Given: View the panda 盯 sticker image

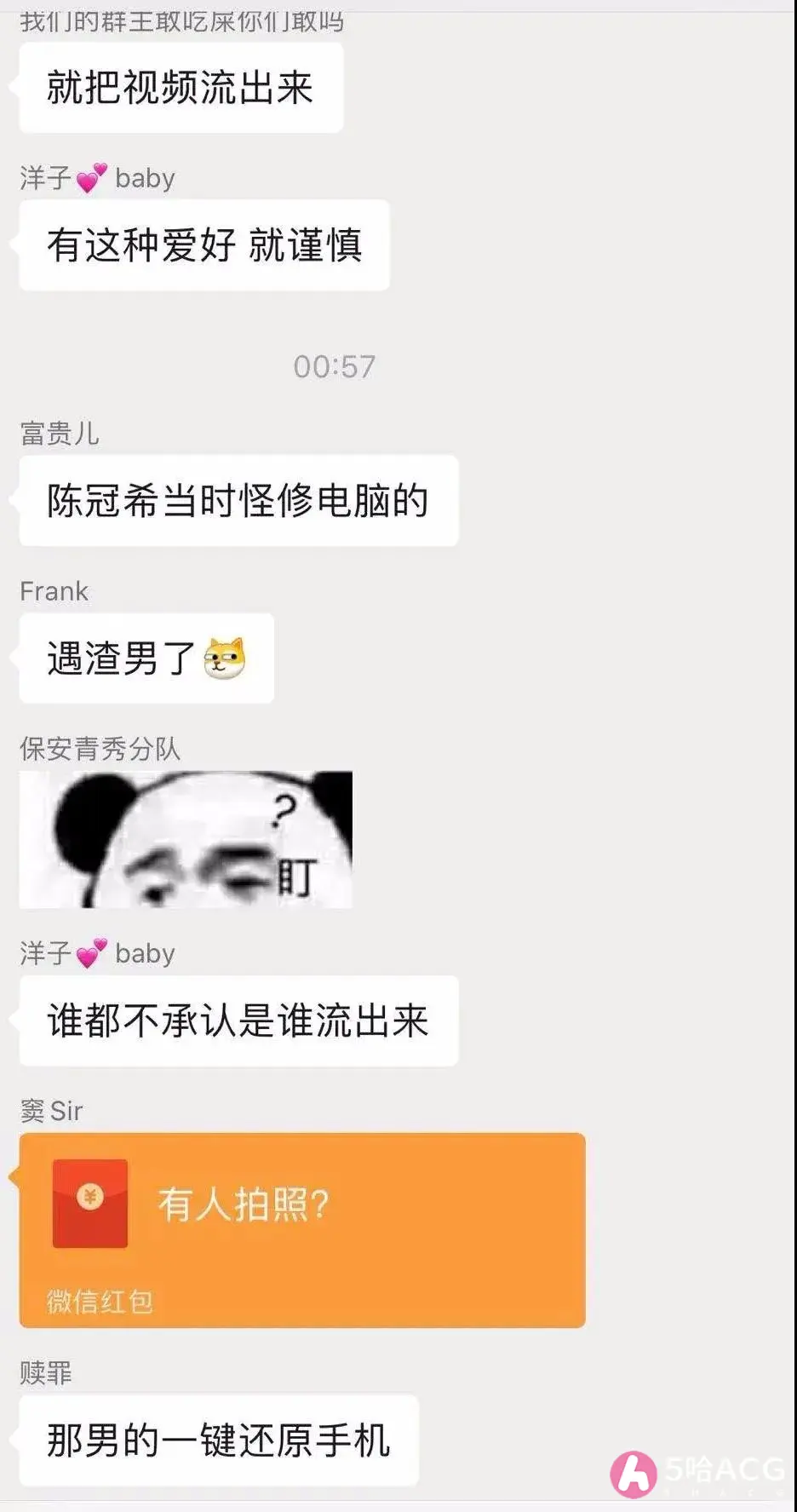Looking at the screenshot, I should pyautogui.click(x=186, y=839).
